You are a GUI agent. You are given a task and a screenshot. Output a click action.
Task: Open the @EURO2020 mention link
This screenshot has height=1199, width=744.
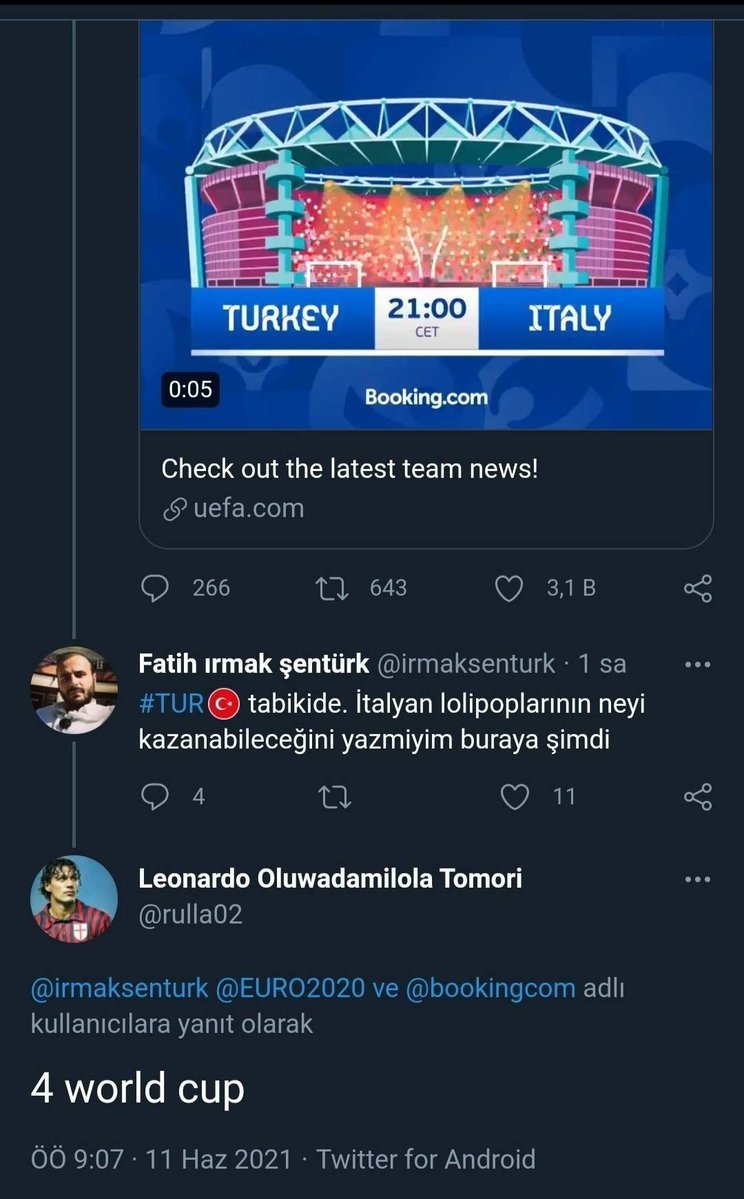289,989
